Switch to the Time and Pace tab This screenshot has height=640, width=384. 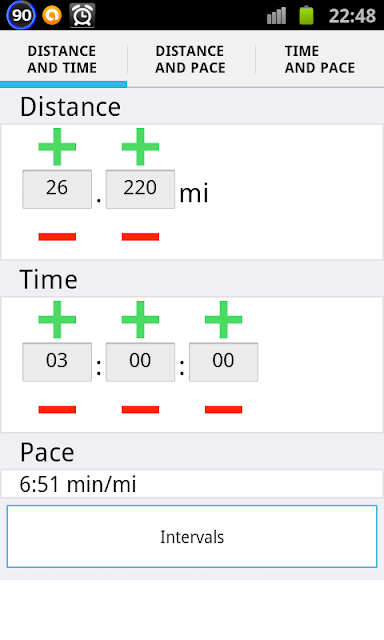click(320, 59)
